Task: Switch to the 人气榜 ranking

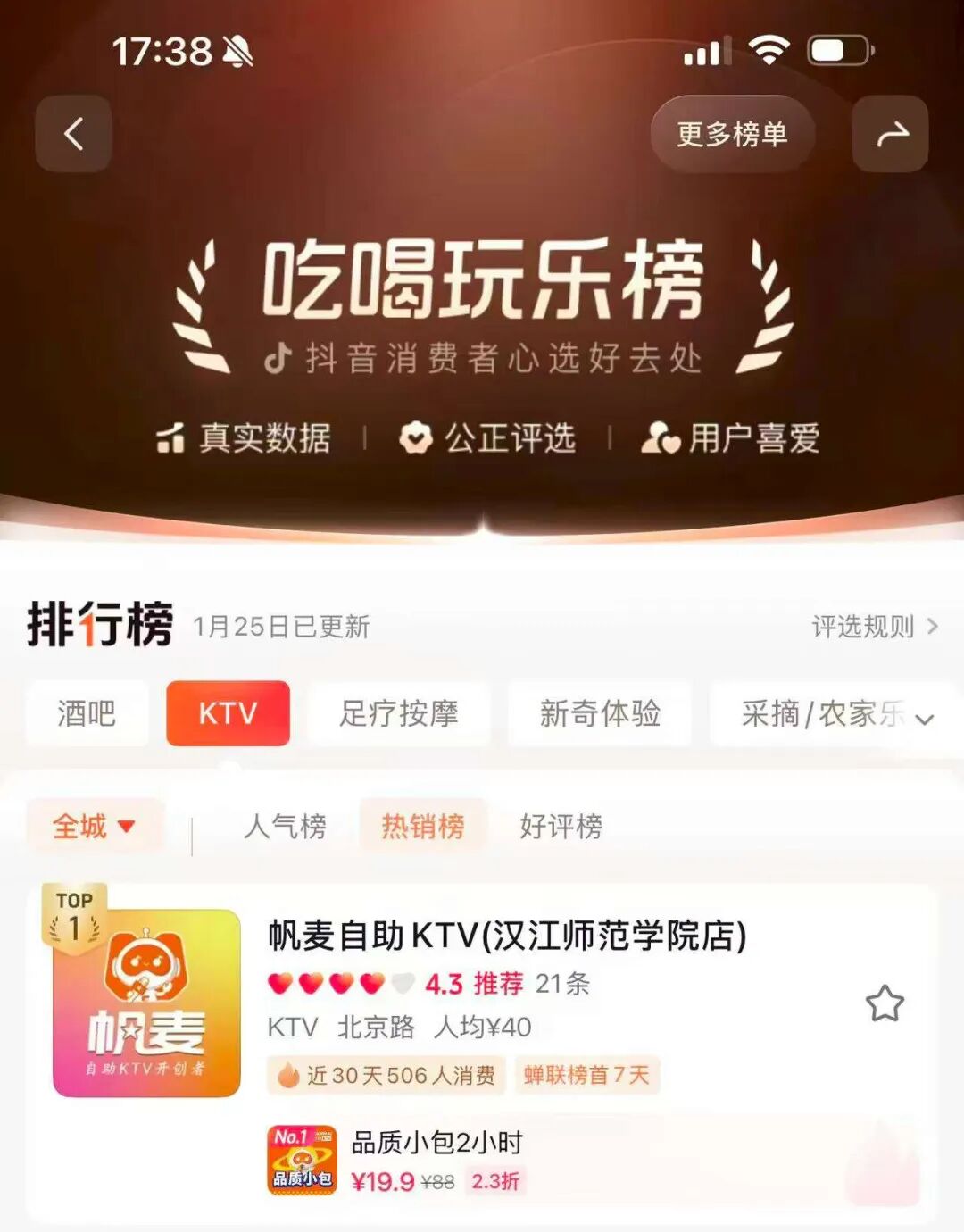Action: [285, 826]
